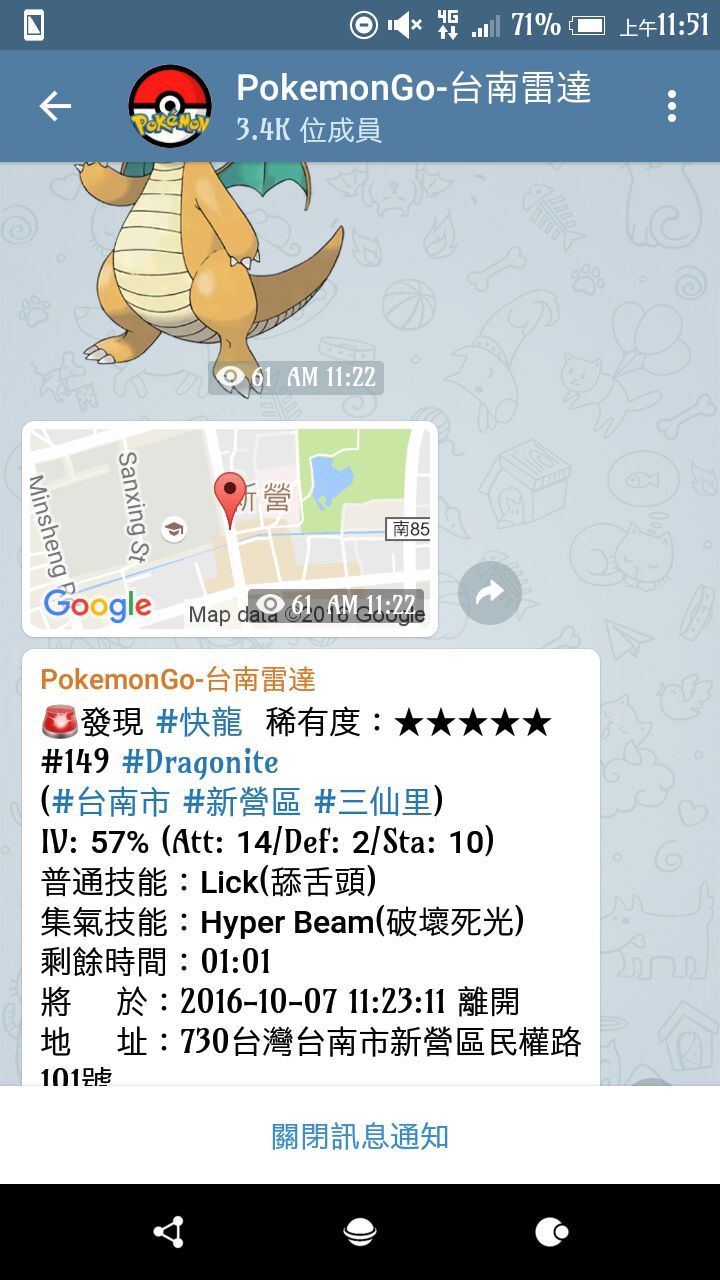
Task: Open the #三仙里 hashtag
Action: [x=373, y=802]
